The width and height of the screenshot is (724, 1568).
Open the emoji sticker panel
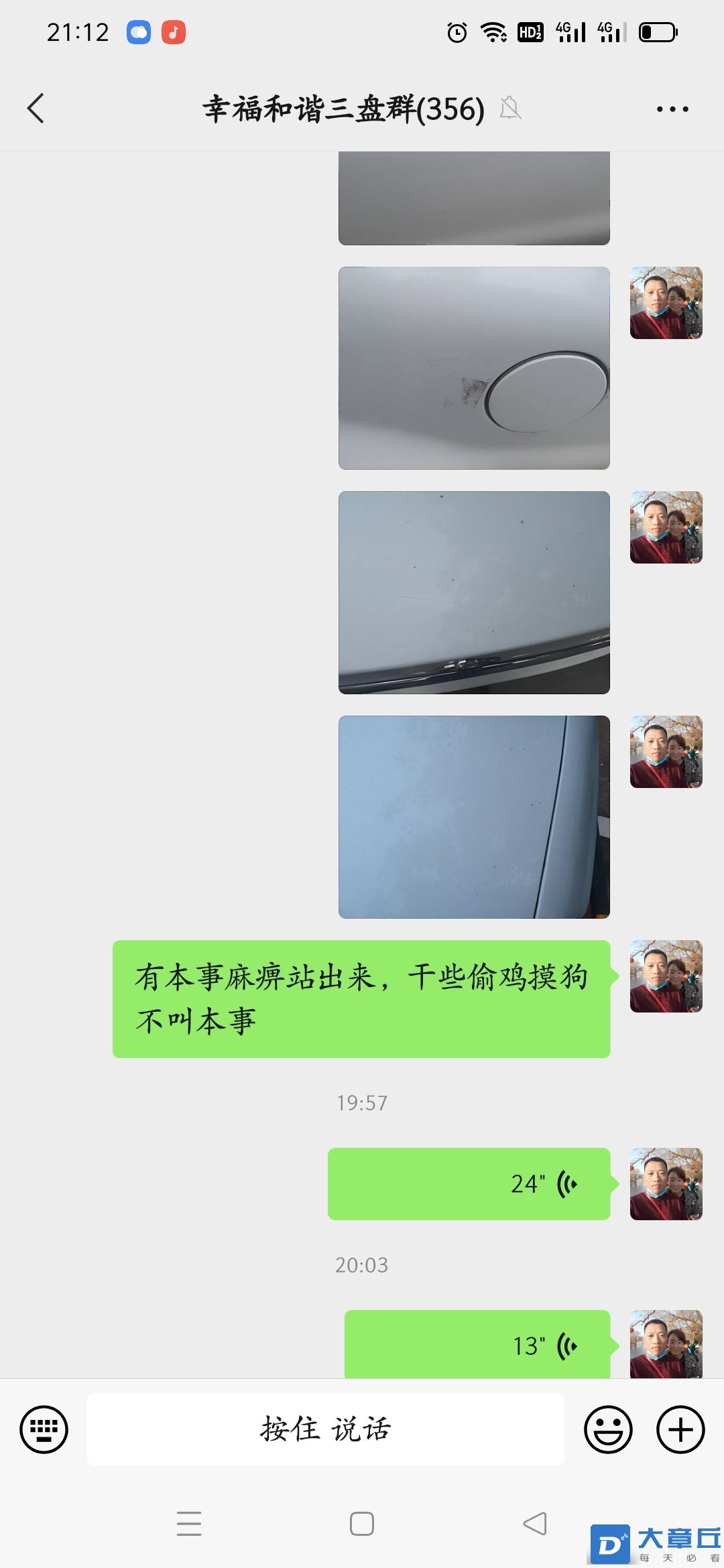608,1429
